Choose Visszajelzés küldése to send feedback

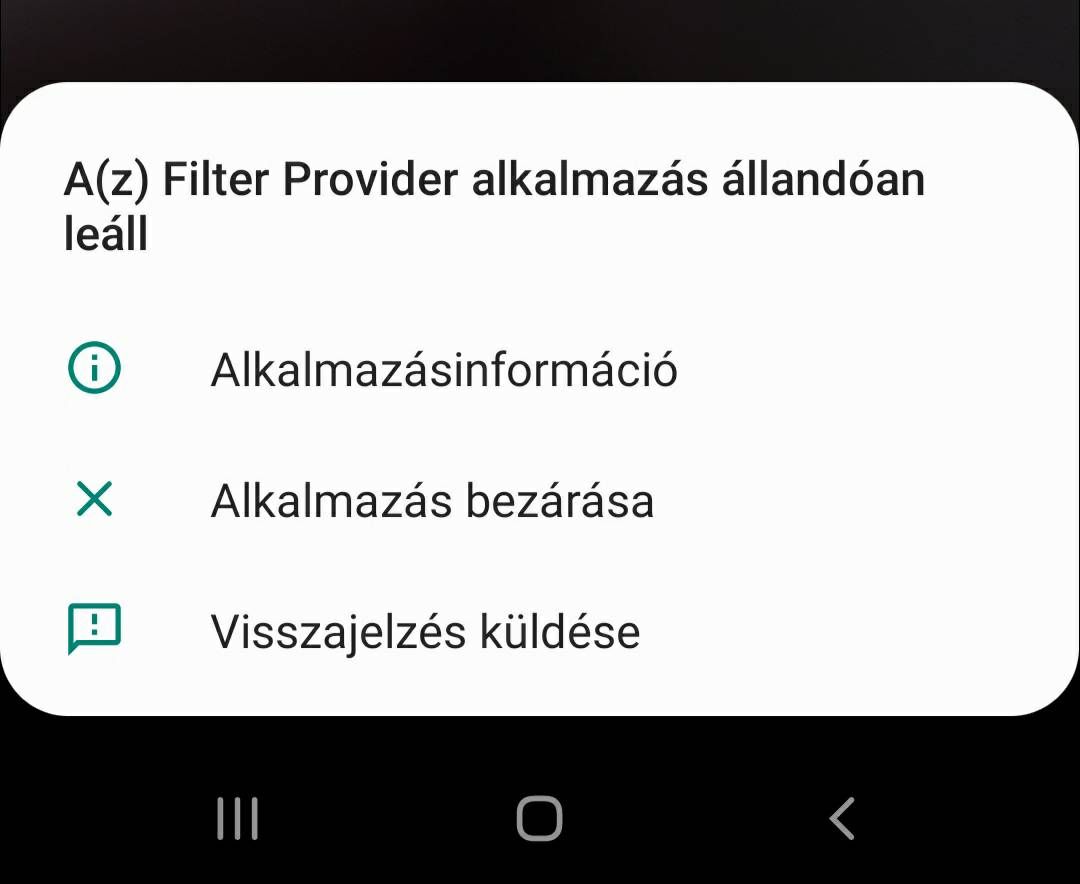coord(424,631)
